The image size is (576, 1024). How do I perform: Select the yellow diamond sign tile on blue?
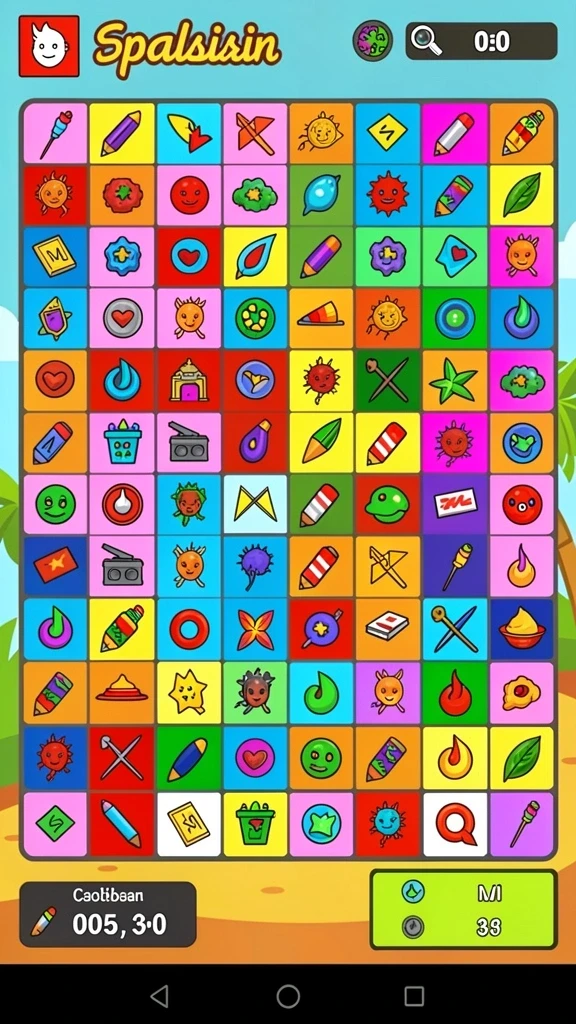click(x=388, y=133)
